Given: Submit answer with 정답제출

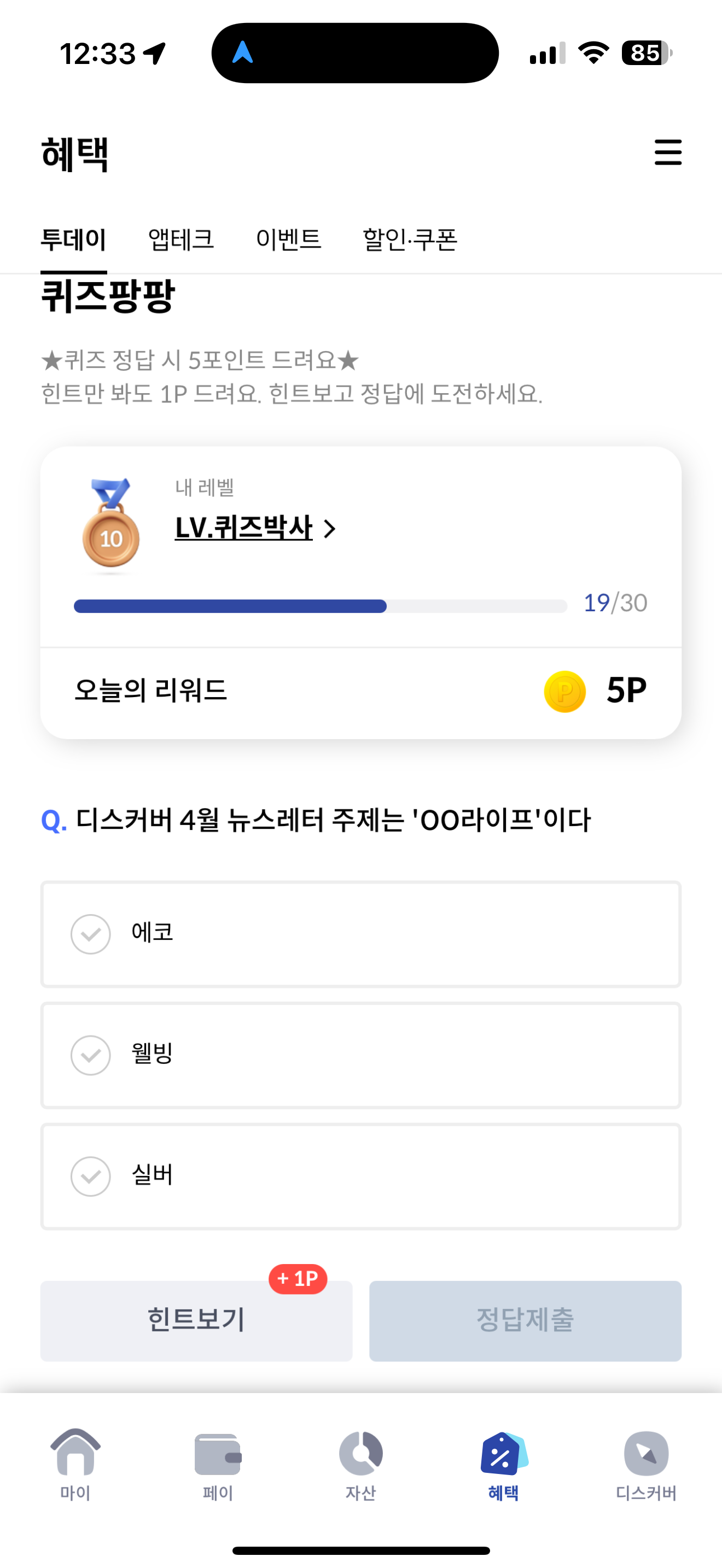Looking at the screenshot, I should [x=525, y=1320].
